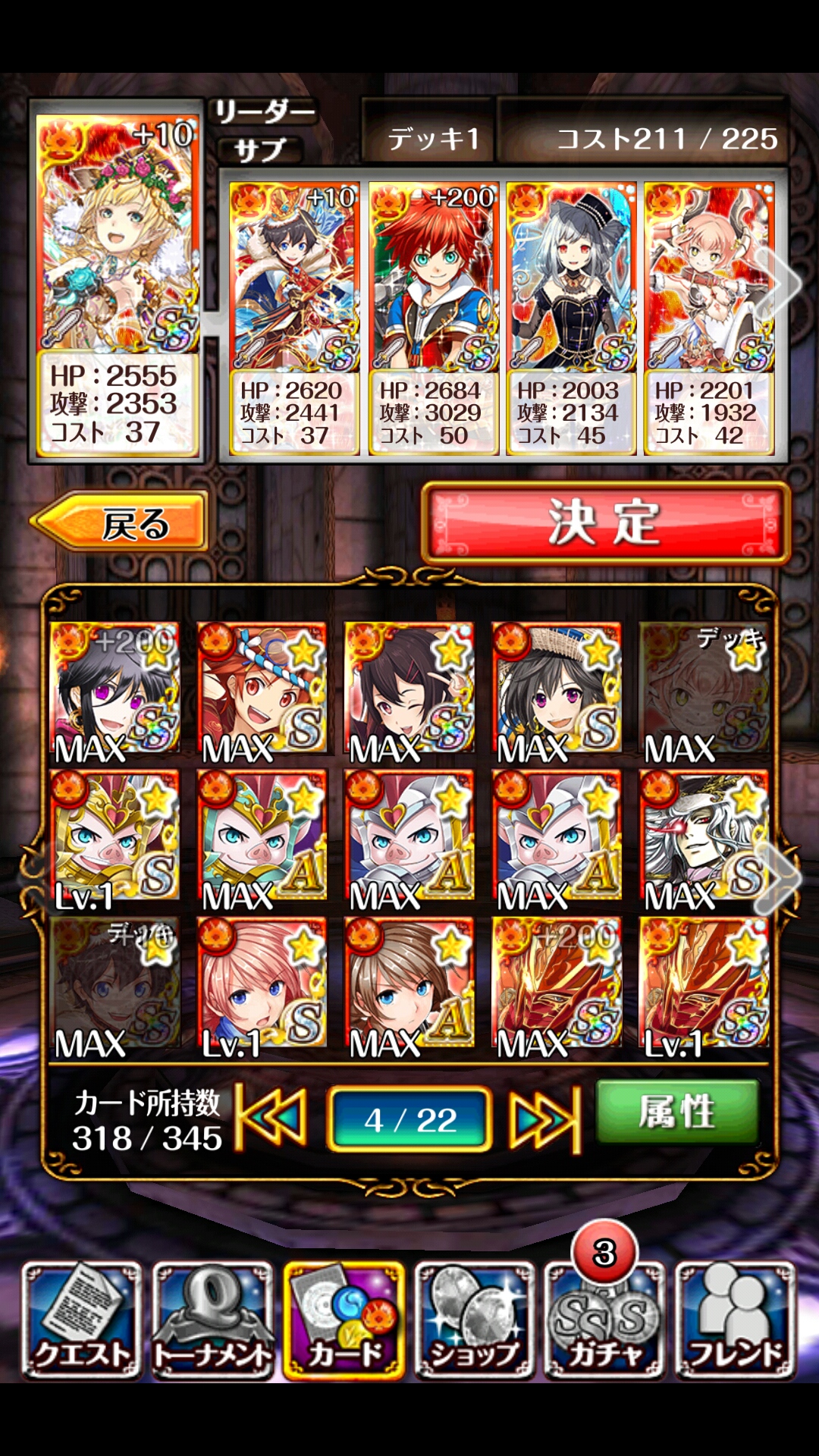Go to next card page arrow
819x1456 pixels.
tap(544, 1119)
